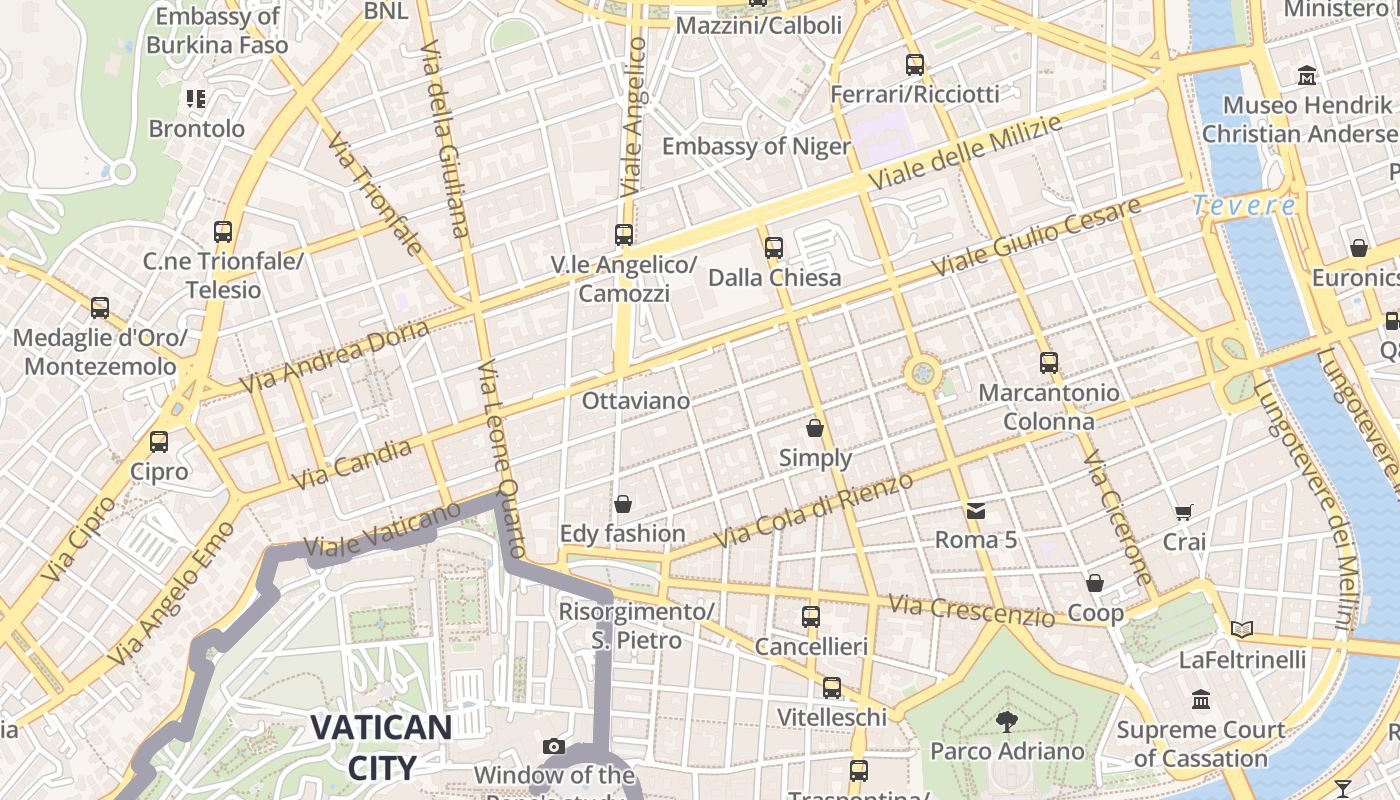Open the Brontolo restaurant marker
1400x800 pixels.
[196, 99]
